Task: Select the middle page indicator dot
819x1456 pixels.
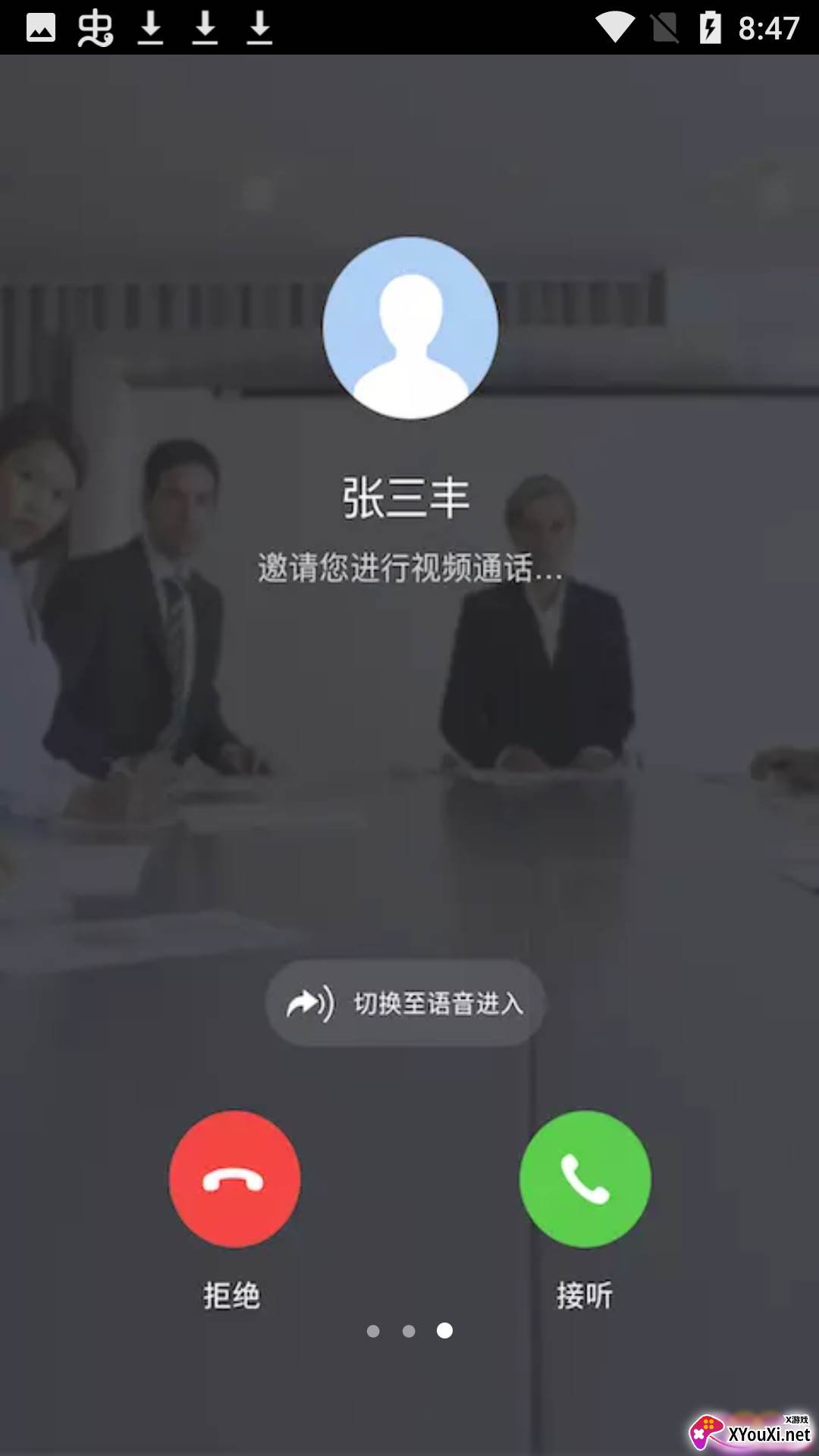Action: coord(409,1331)
